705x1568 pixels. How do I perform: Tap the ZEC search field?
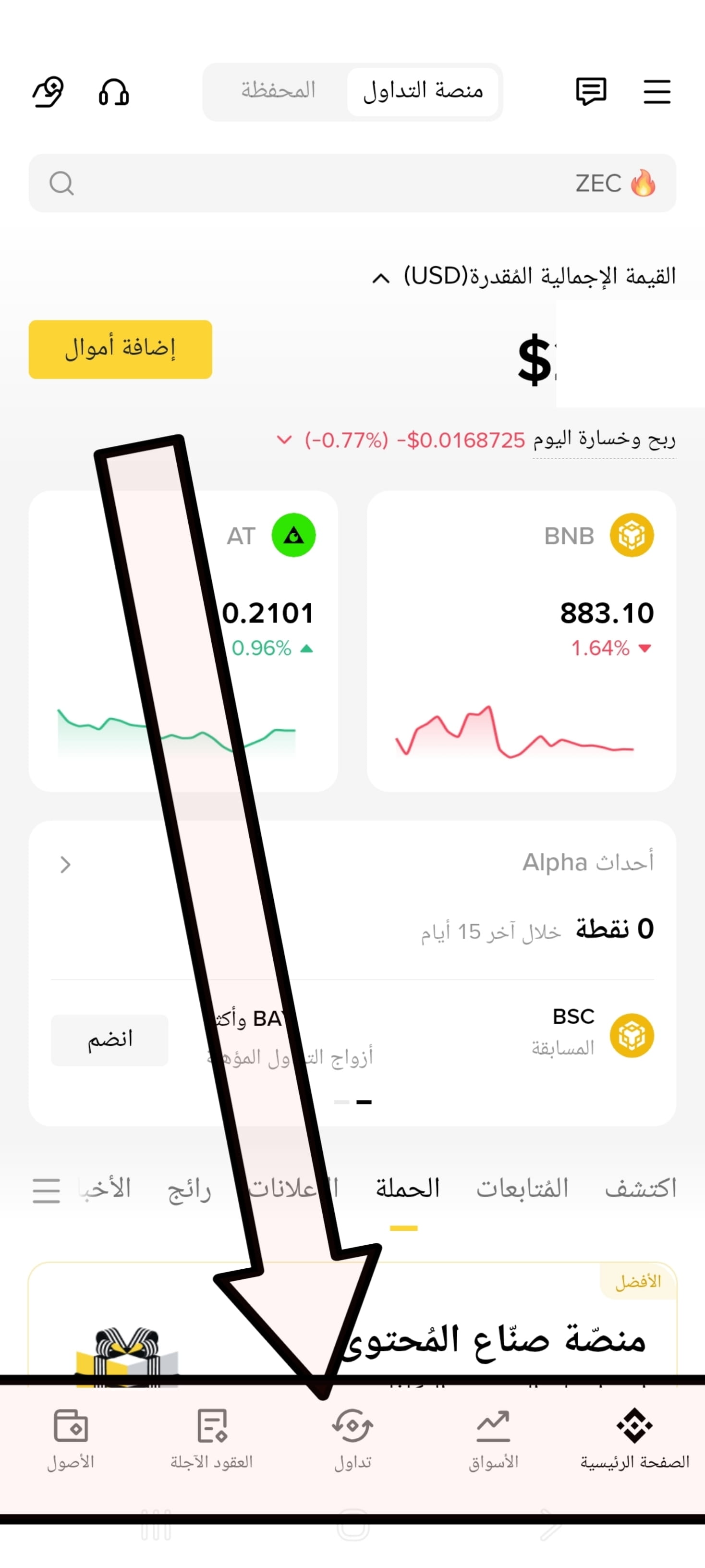(352, 183)
